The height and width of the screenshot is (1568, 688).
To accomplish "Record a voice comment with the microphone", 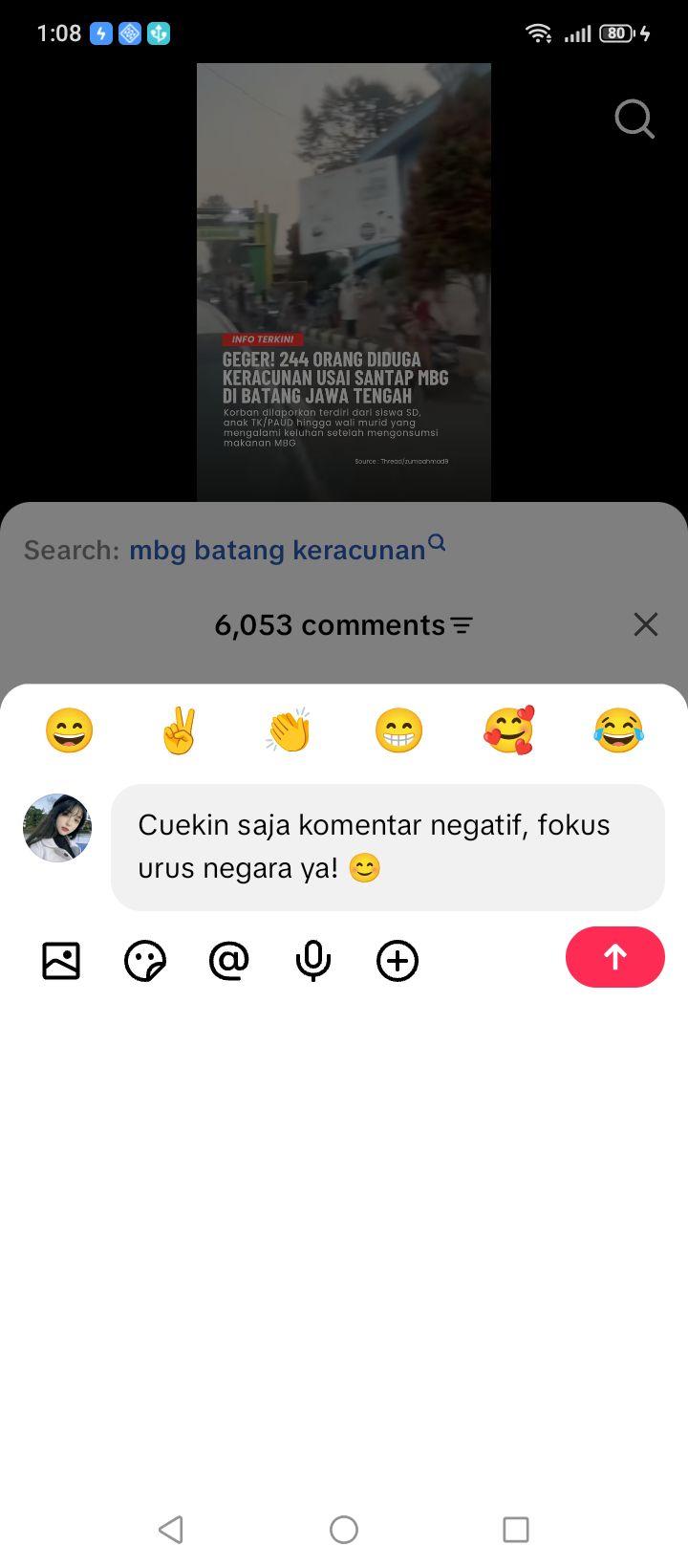I will 313,960.
